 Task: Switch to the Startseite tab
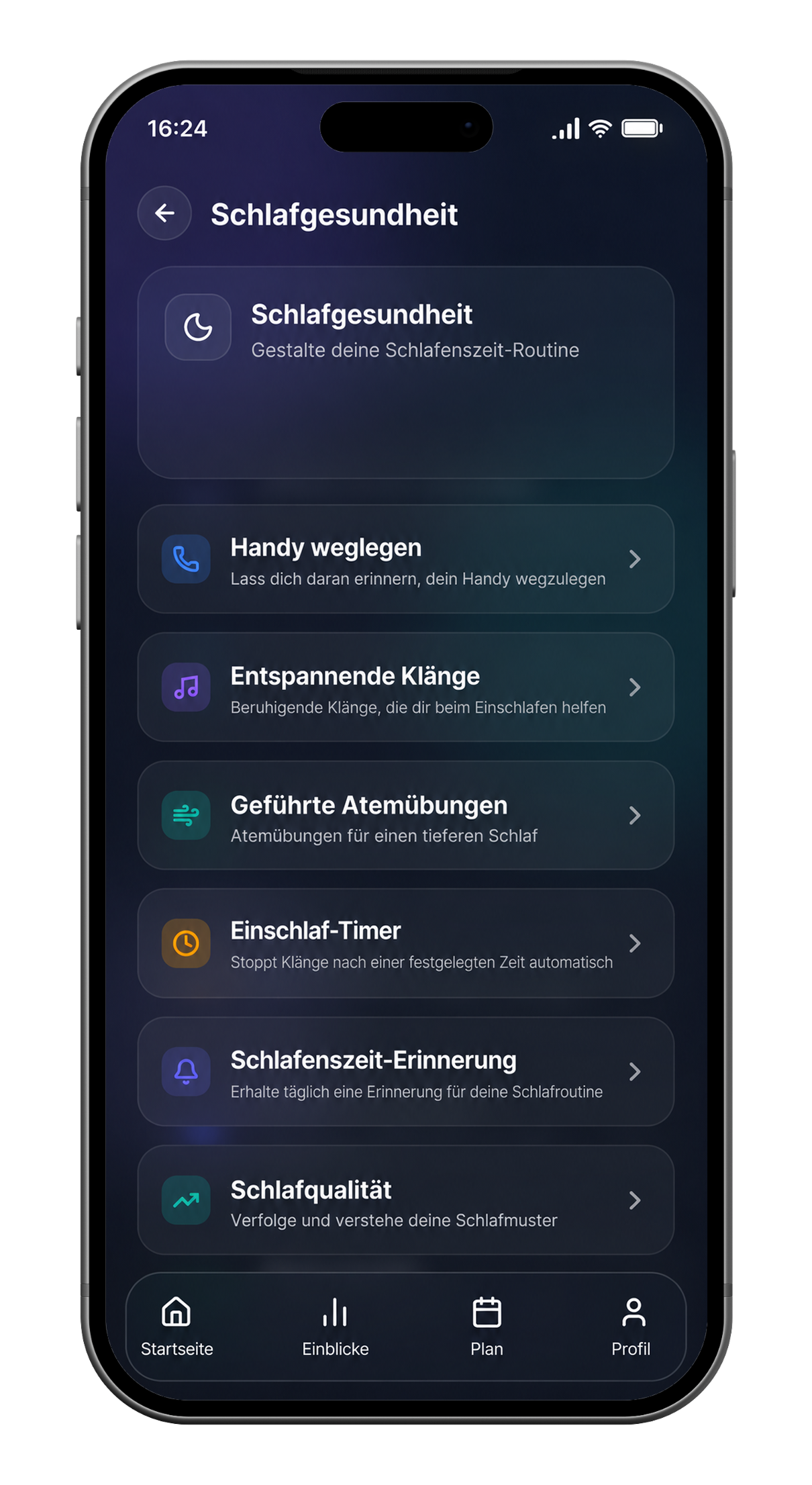pos(176,1327)
